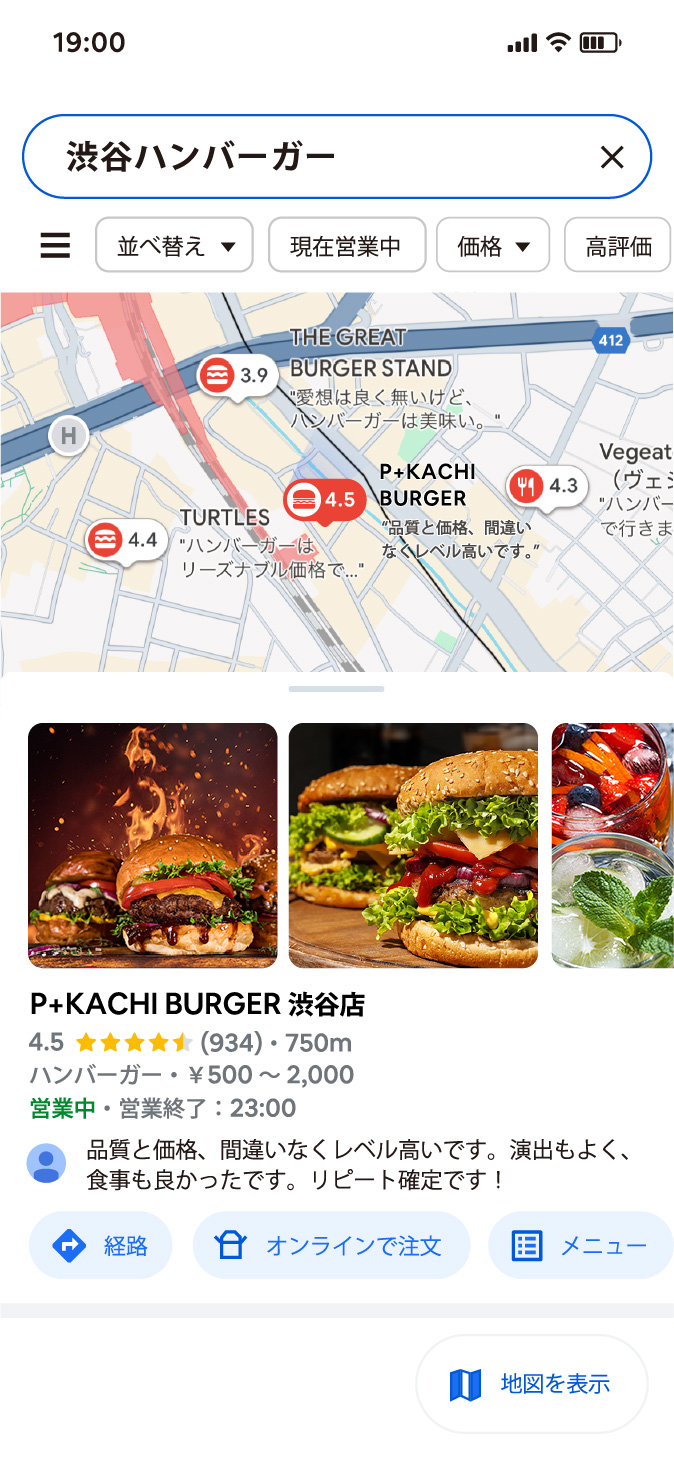Clear the 渋谷ハンバーガー search text

(611, 157)
